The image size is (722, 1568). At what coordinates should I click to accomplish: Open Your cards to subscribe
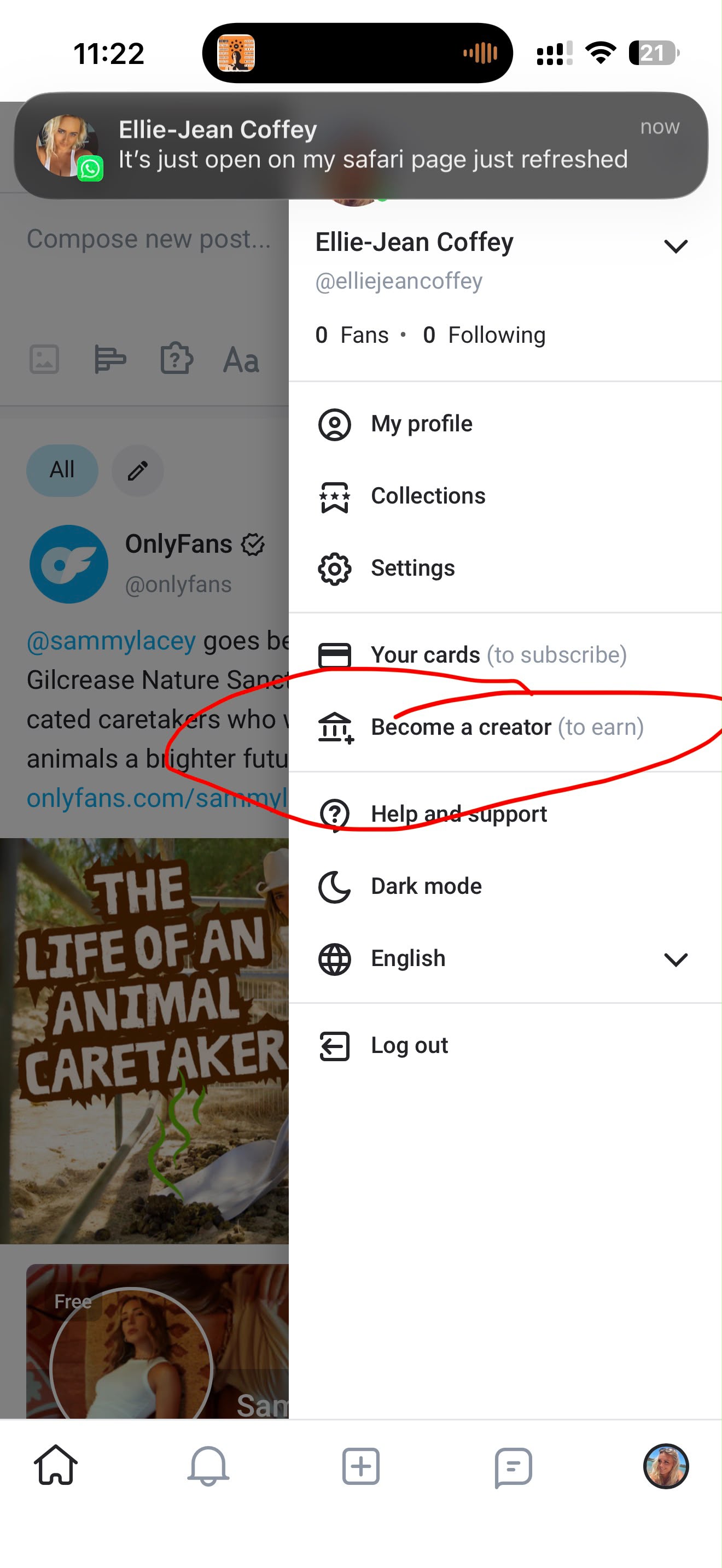coord(505,655)
